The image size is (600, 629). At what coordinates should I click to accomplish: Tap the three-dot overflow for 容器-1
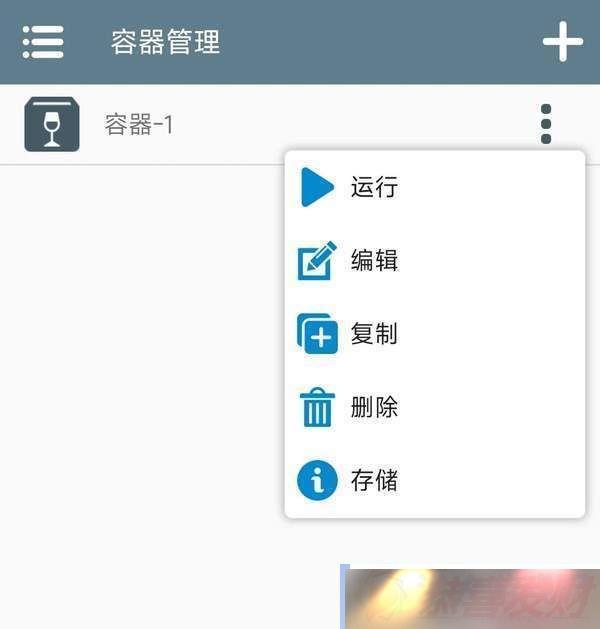[545, 124]
